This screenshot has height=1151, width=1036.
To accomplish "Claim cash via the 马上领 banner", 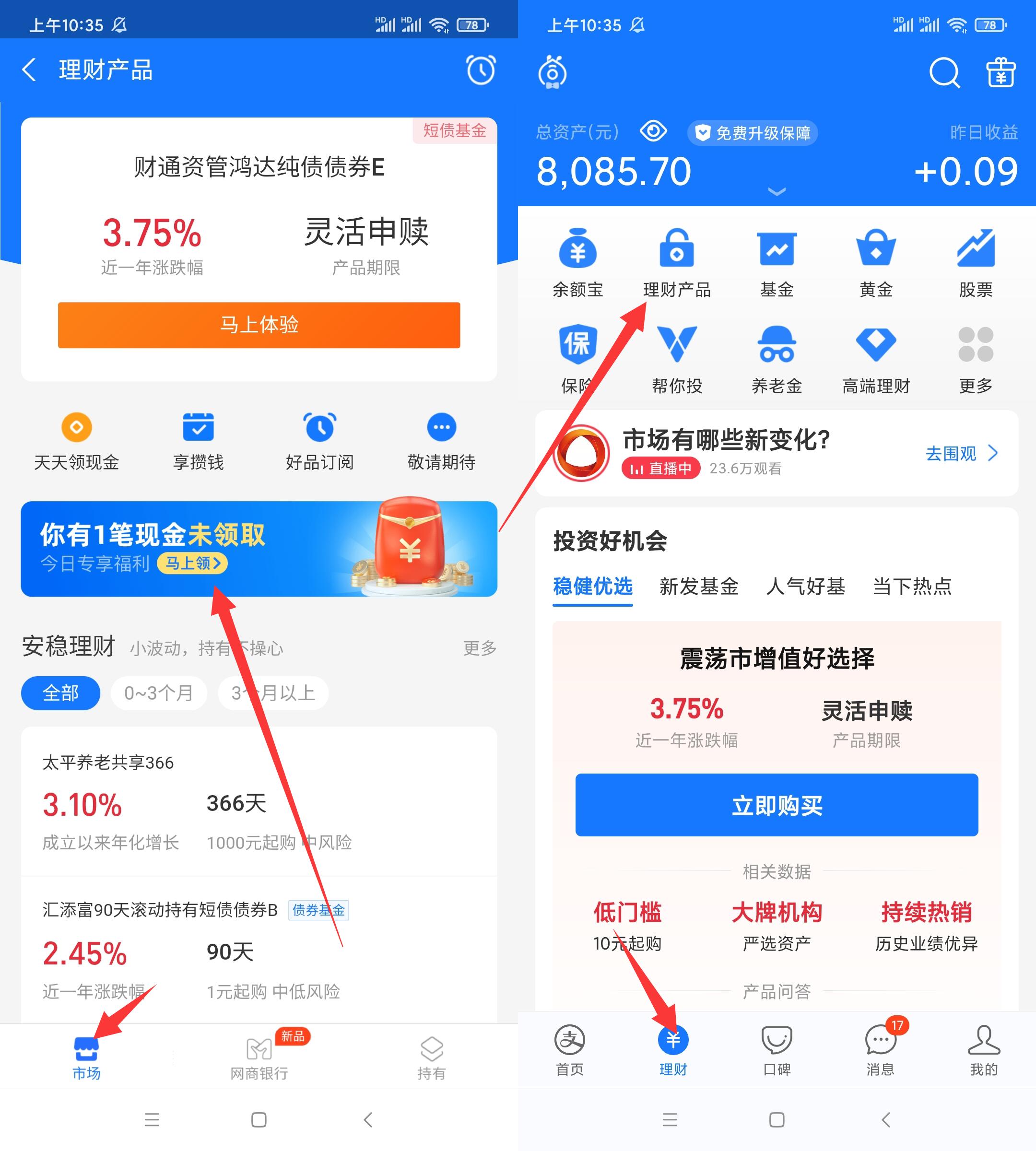I will coord(192,563).
